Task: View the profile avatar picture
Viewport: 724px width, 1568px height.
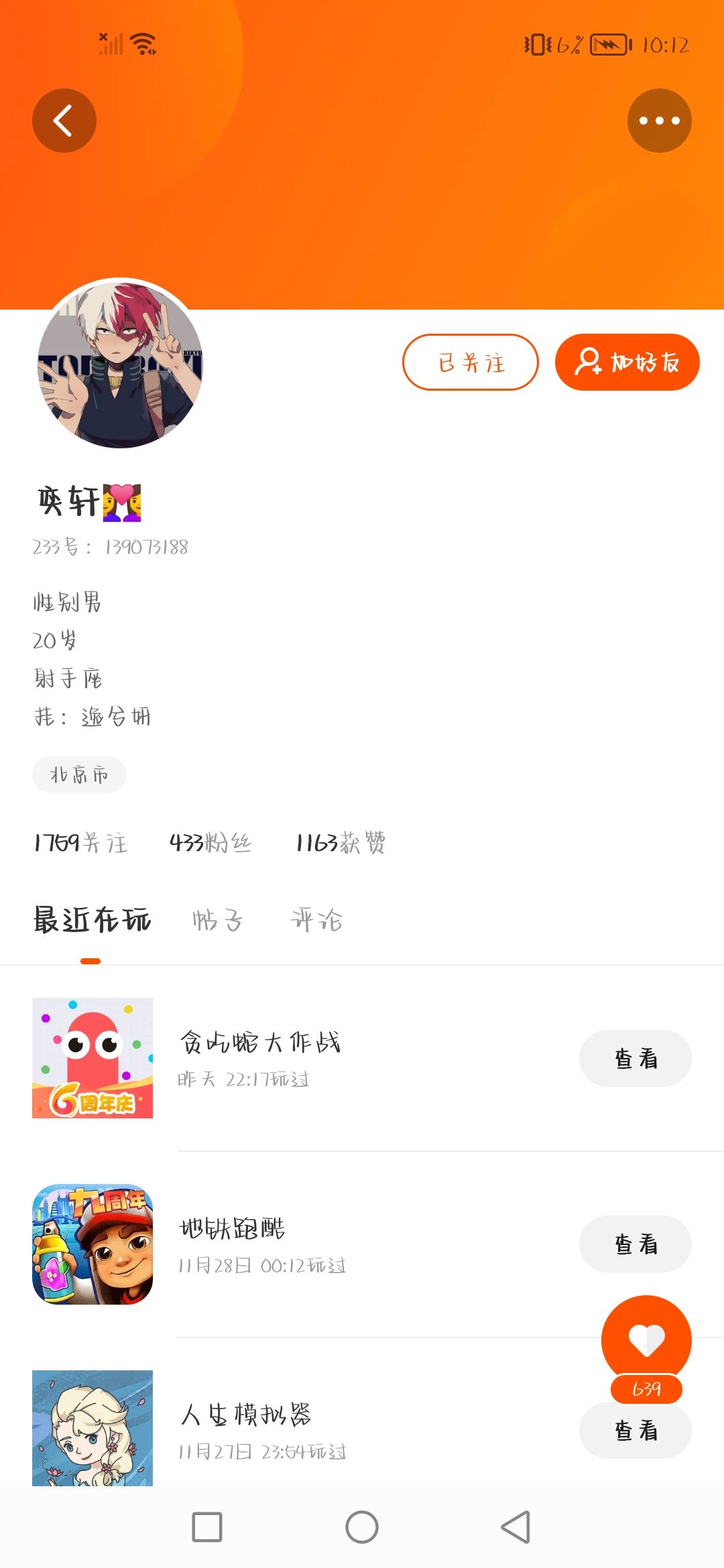Action: coord(121,363)
